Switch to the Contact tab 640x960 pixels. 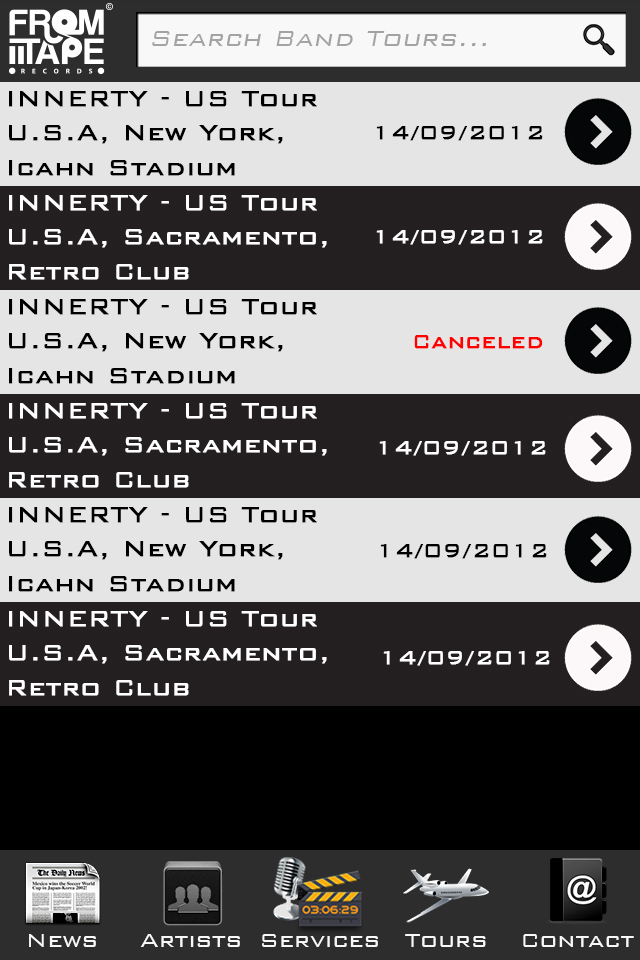[577, 904]
